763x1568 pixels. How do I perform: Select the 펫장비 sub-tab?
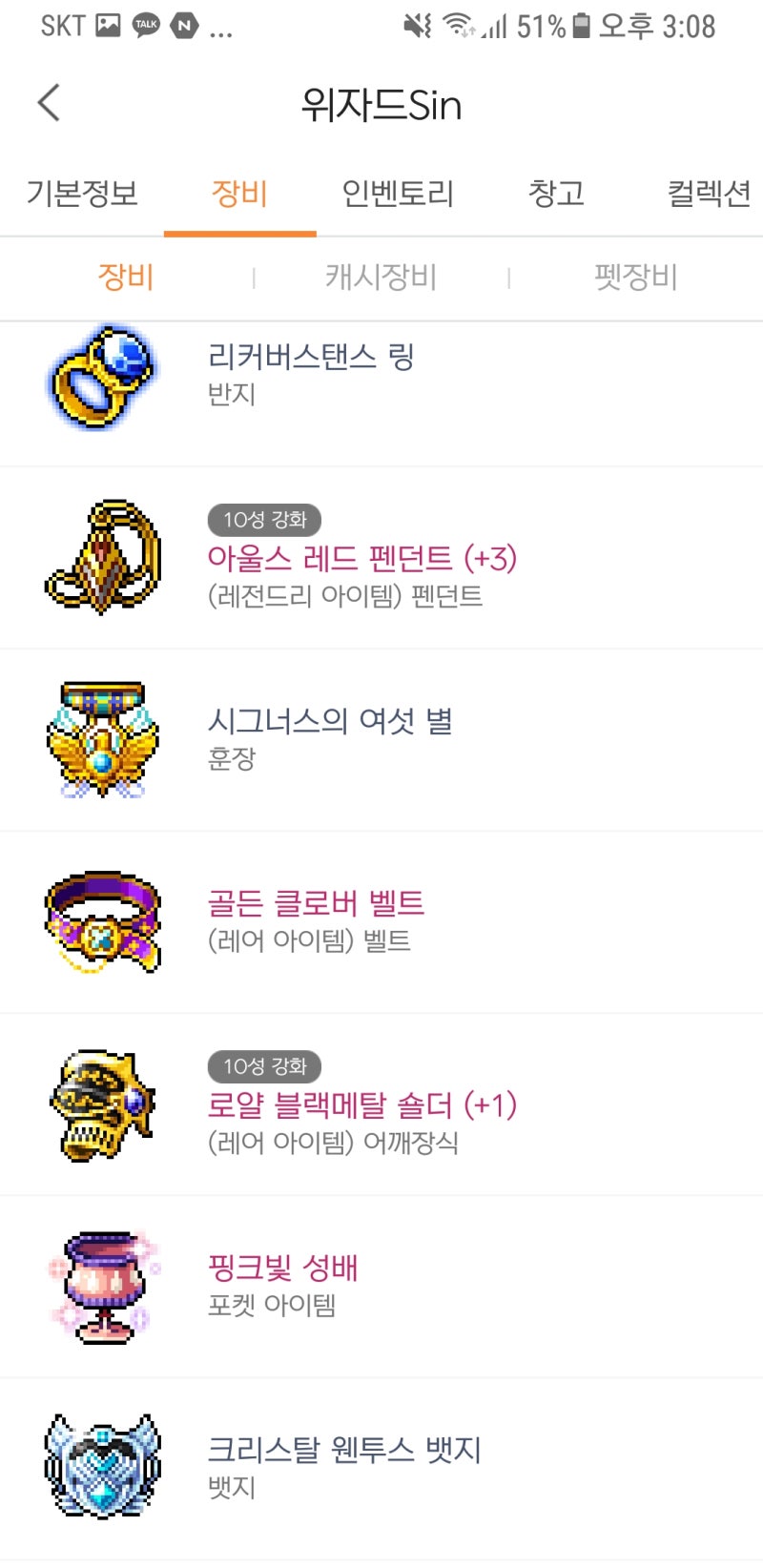634,278
